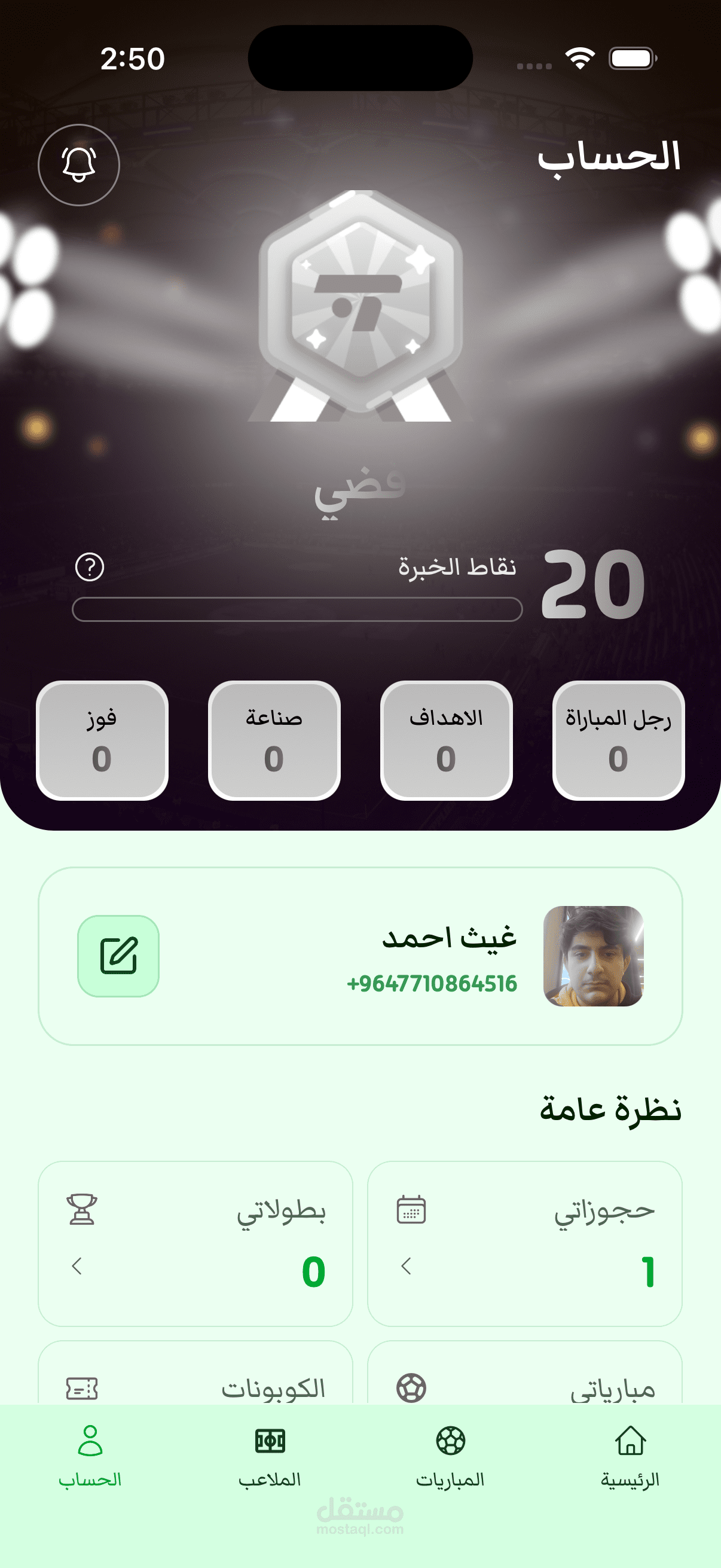The image size is (721, 1568).
Task: Open the حجوزاتي bookings card
Action: 524,1243
